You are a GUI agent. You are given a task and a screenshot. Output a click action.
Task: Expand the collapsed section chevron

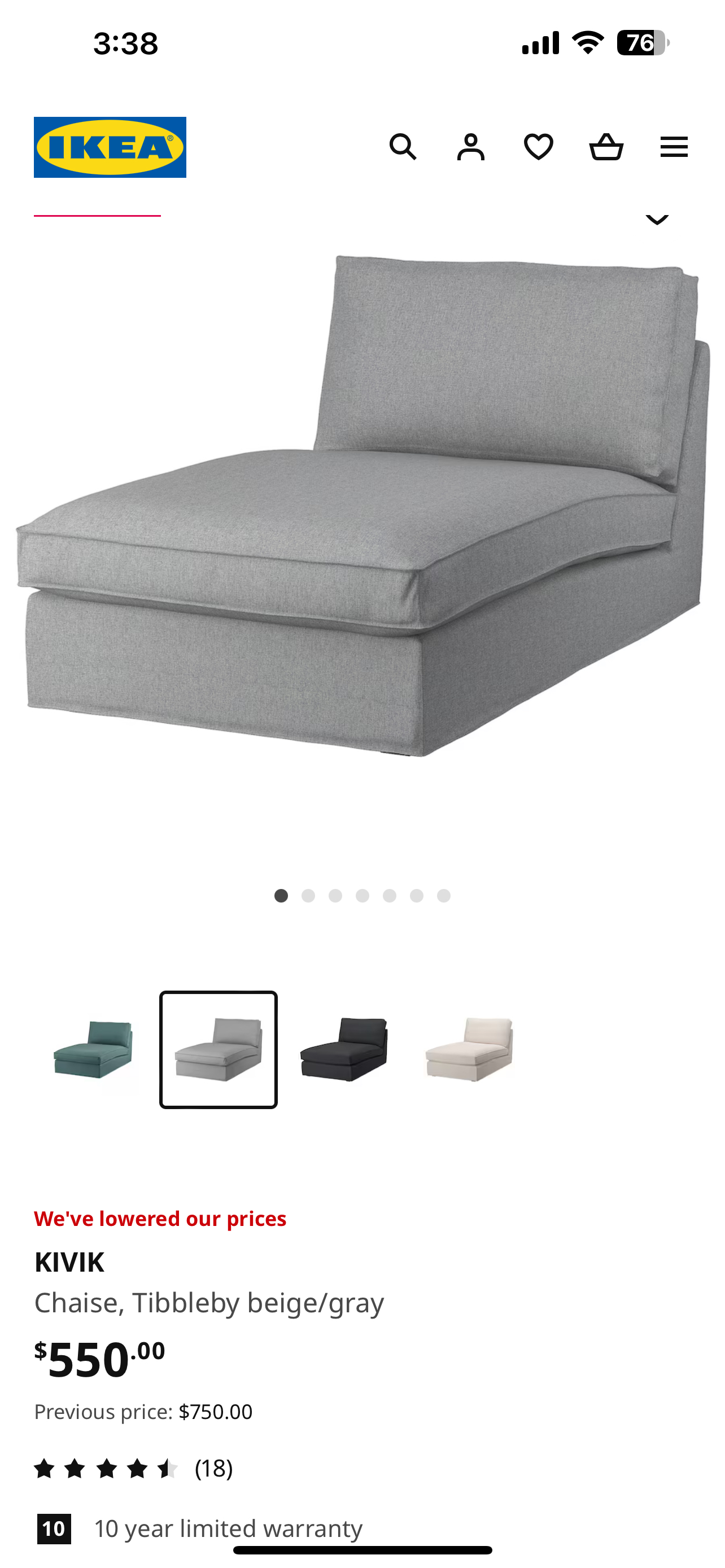click(657, 218)
